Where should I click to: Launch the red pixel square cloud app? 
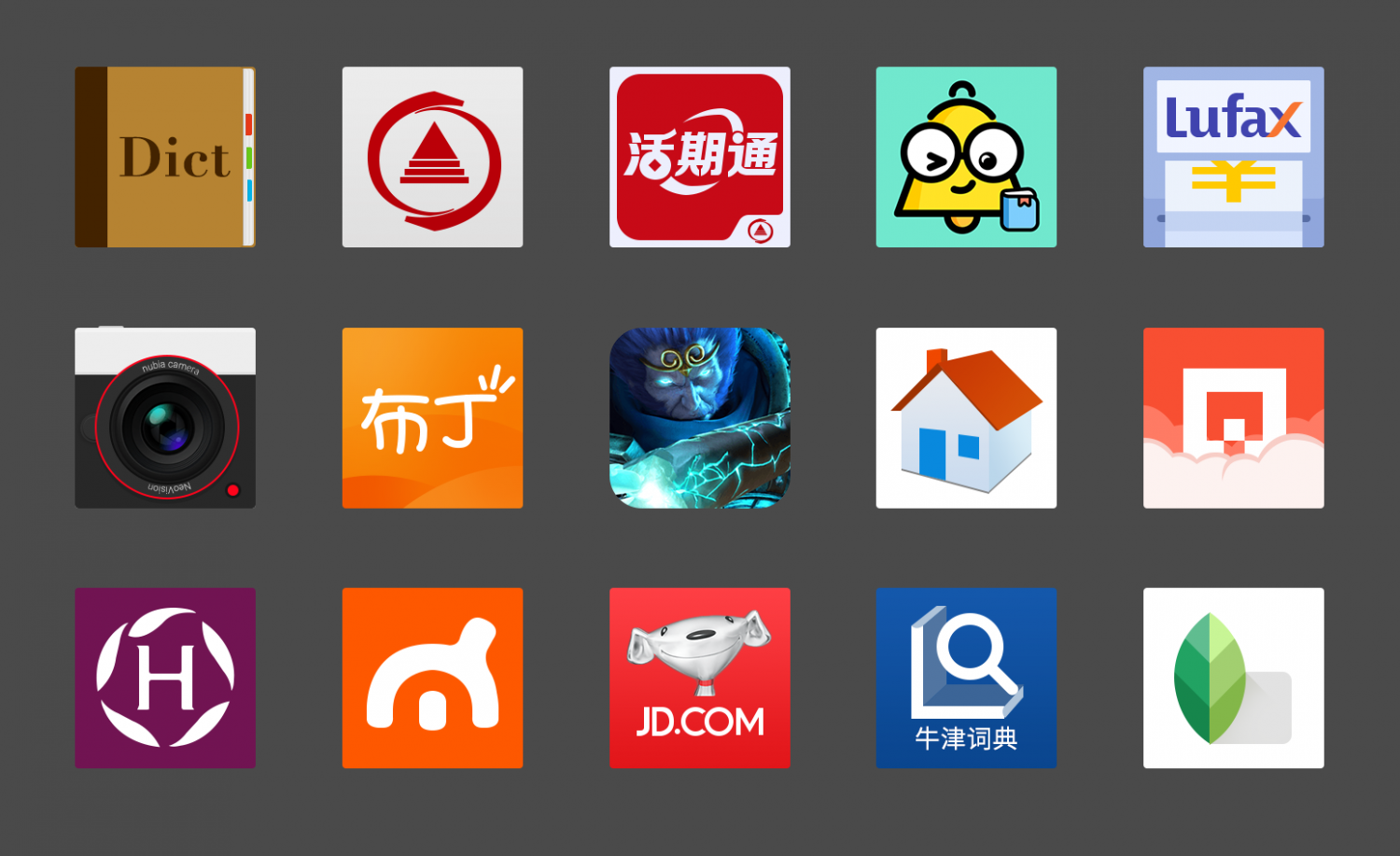tap(1233, 418)
